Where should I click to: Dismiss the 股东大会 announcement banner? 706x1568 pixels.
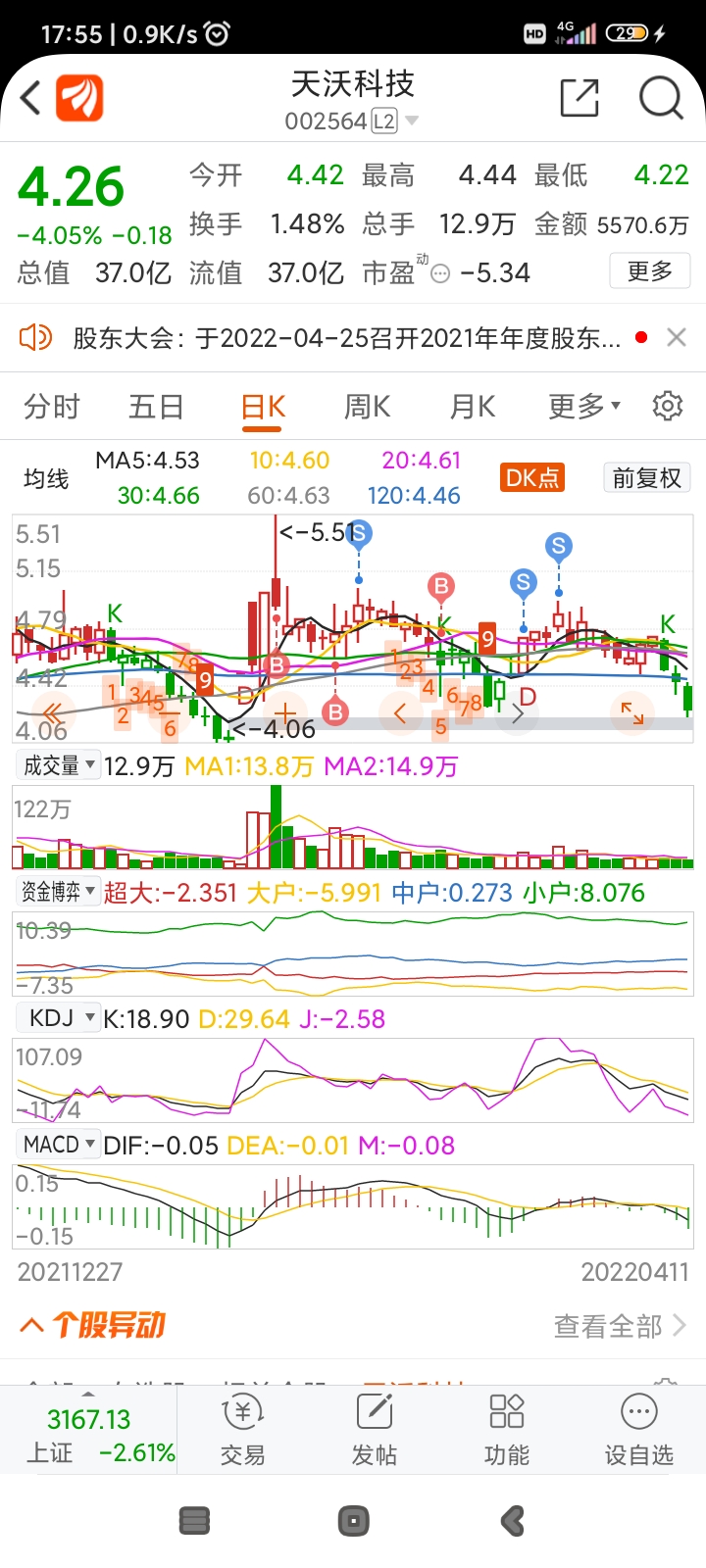pos(677,337)
